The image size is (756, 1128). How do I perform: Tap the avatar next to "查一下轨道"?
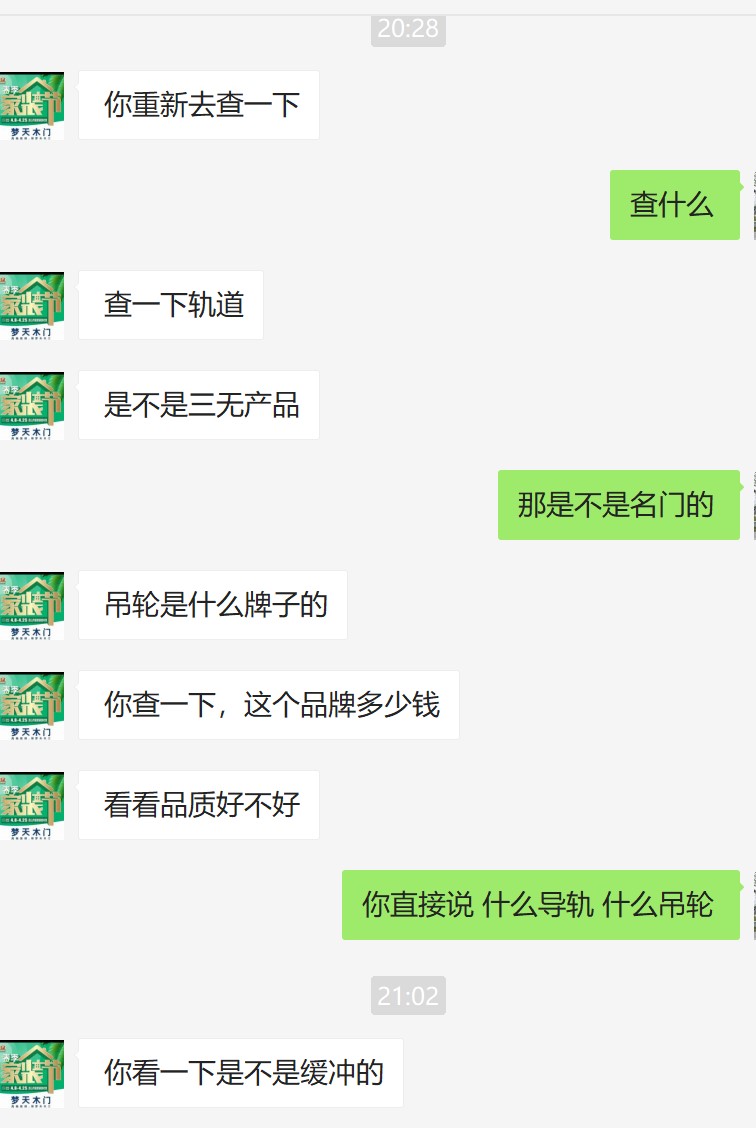(31, 305)
